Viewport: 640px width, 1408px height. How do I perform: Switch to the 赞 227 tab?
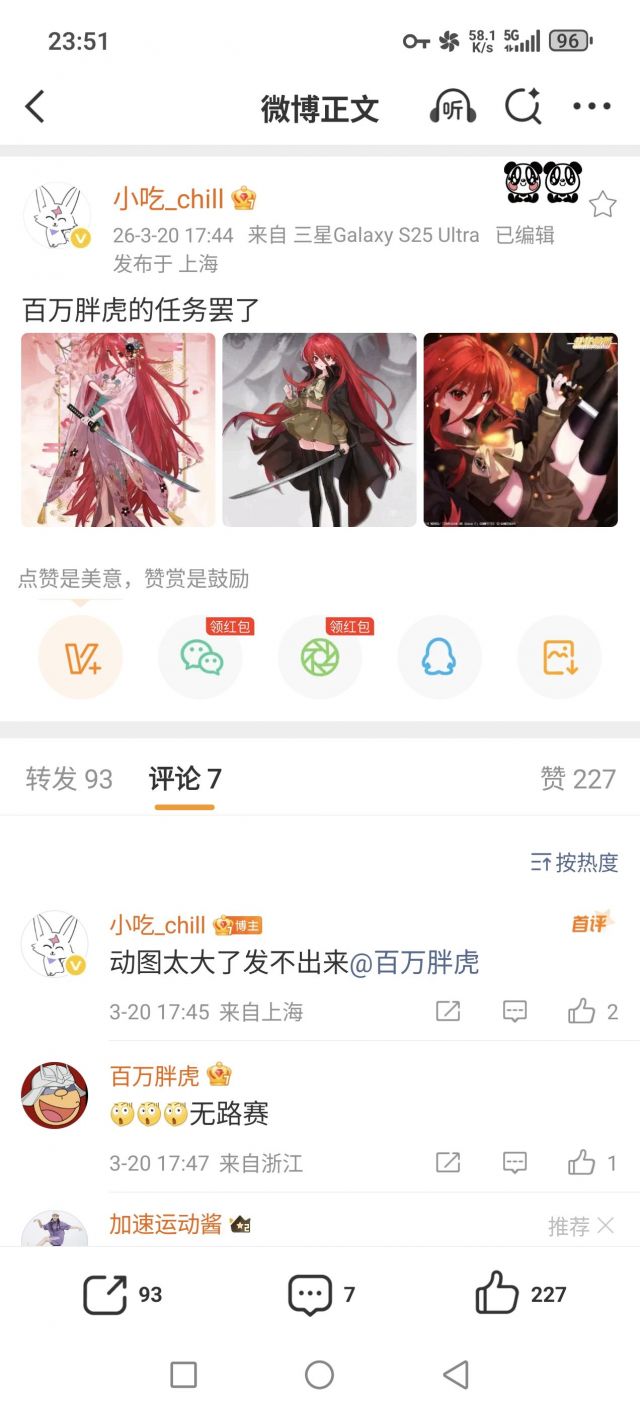pyautogui.click(x=578, y=779)
